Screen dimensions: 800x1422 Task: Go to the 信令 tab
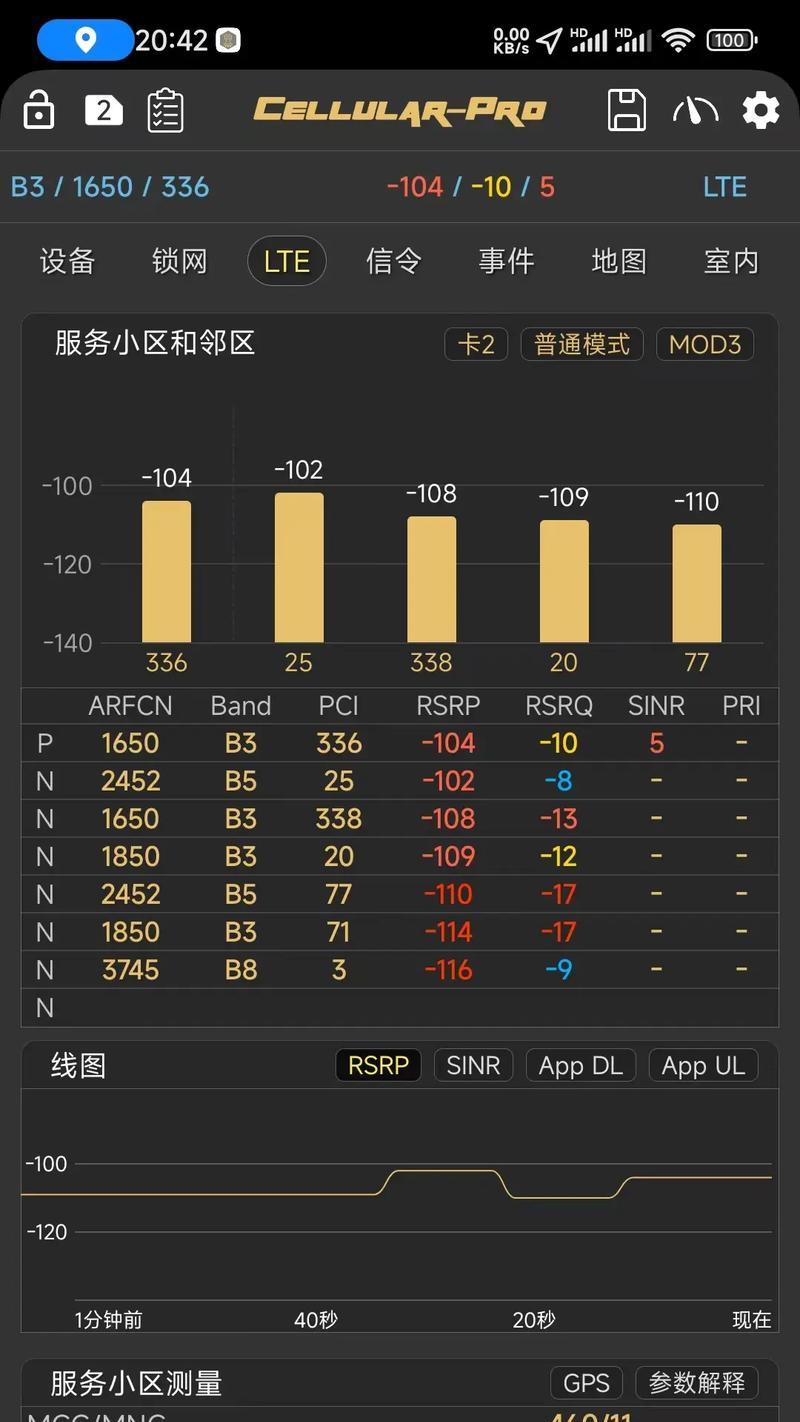pyautogui.click(x=393, y=261)
